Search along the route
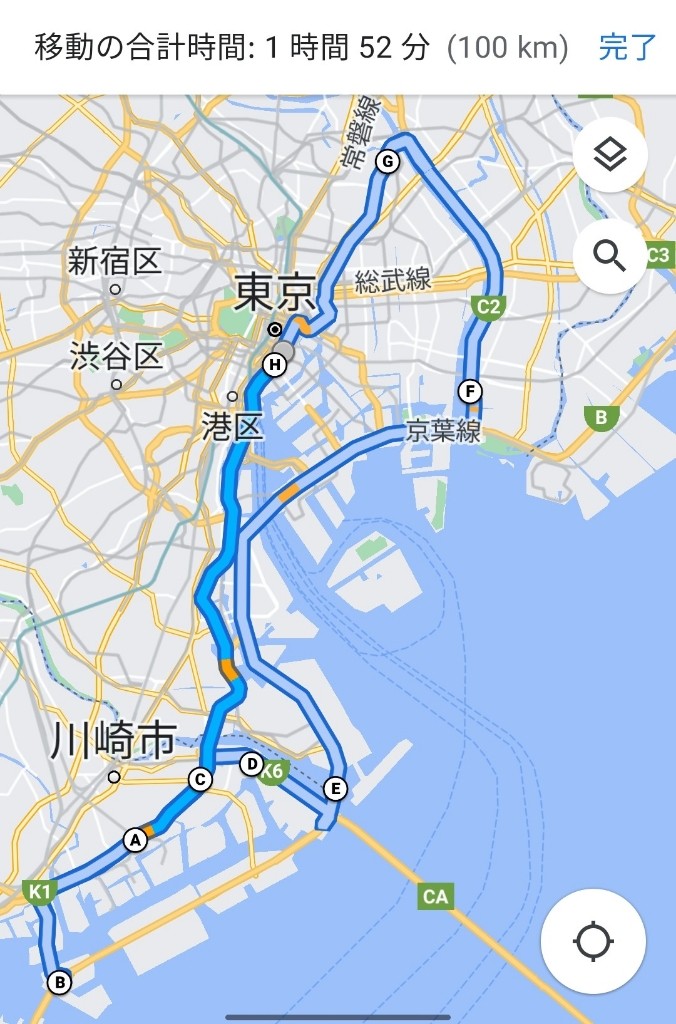The image size is (676, 1024). (x=610, y=256)
